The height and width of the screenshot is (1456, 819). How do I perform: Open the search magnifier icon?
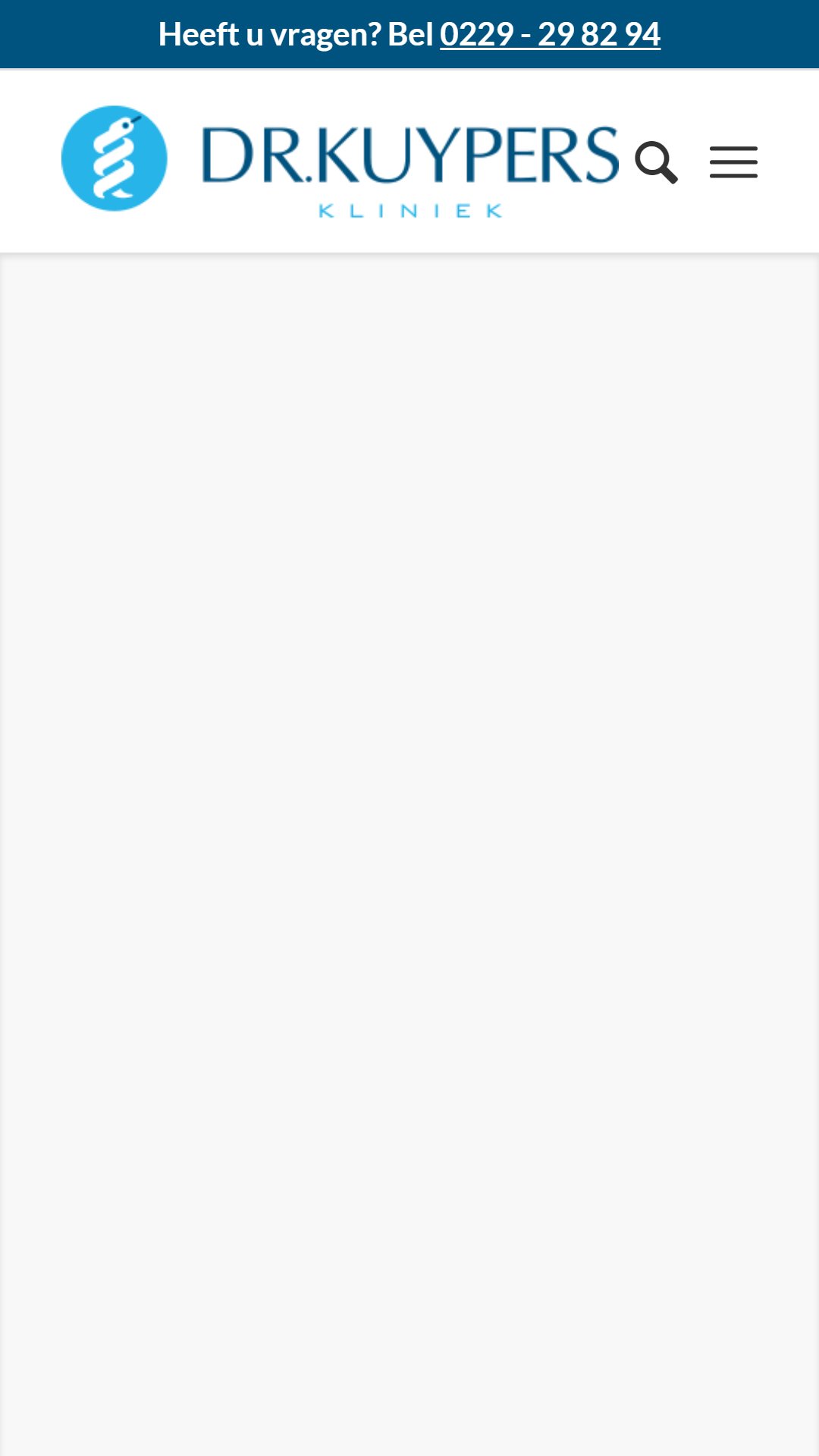[656, 162]
